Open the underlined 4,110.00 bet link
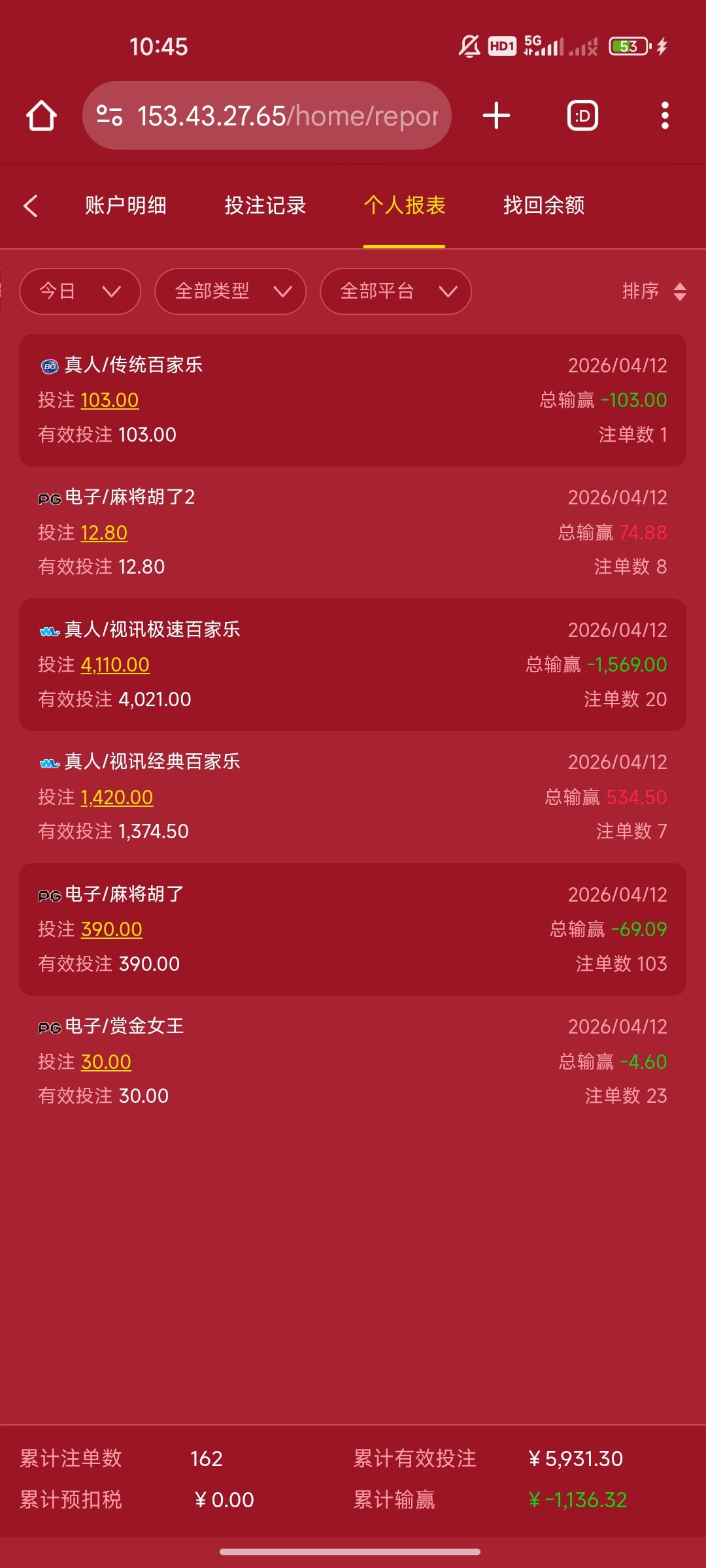Image resolution: width=706 pixels, height=1568 pixels. [114, 664]
